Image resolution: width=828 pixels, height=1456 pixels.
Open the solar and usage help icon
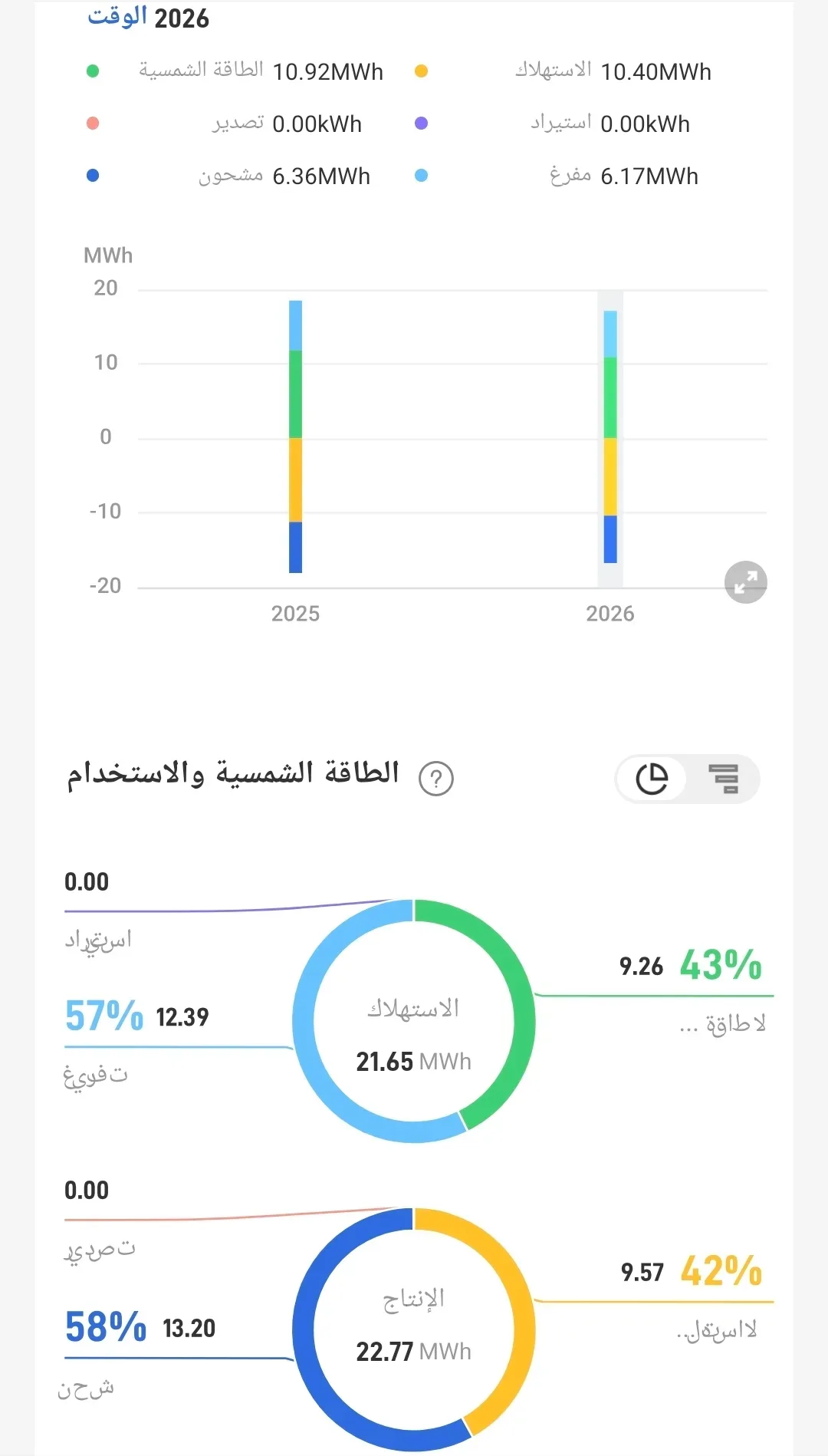(x=436, y=779)
